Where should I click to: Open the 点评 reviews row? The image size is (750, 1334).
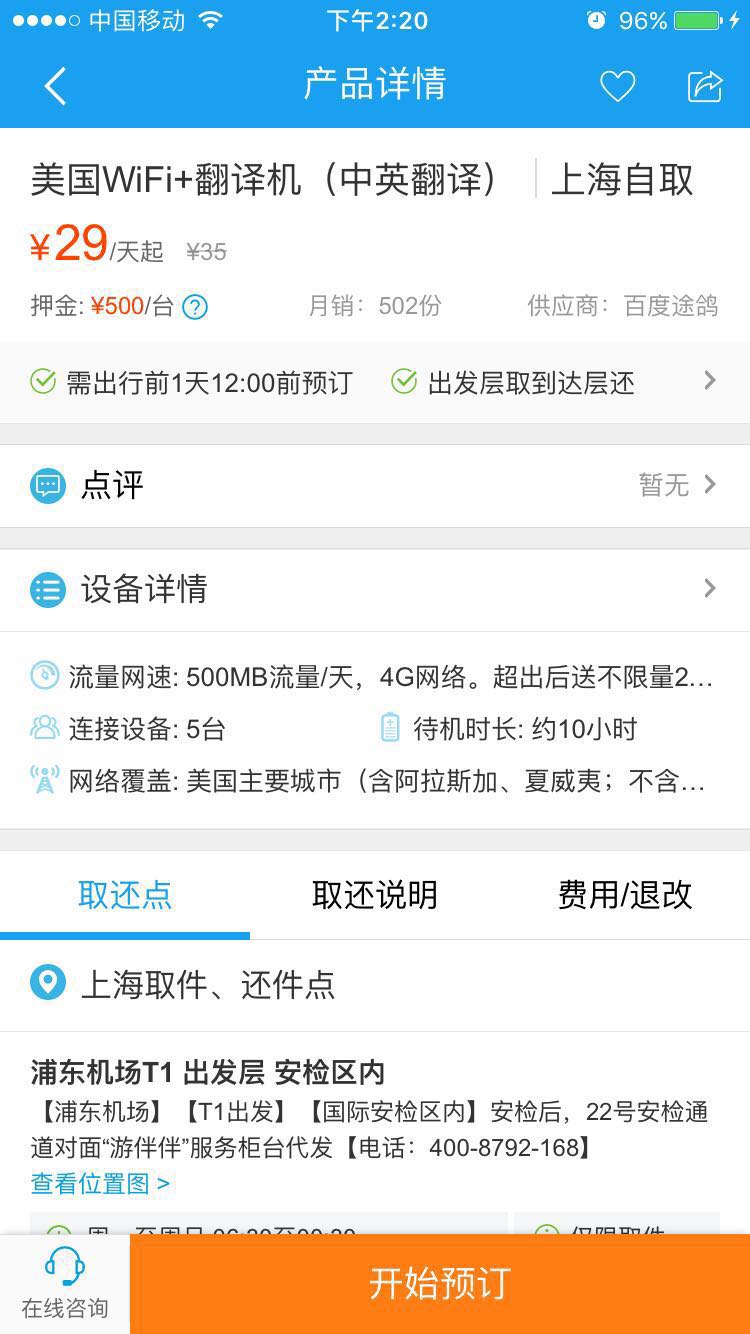click(x=375, y=486)
